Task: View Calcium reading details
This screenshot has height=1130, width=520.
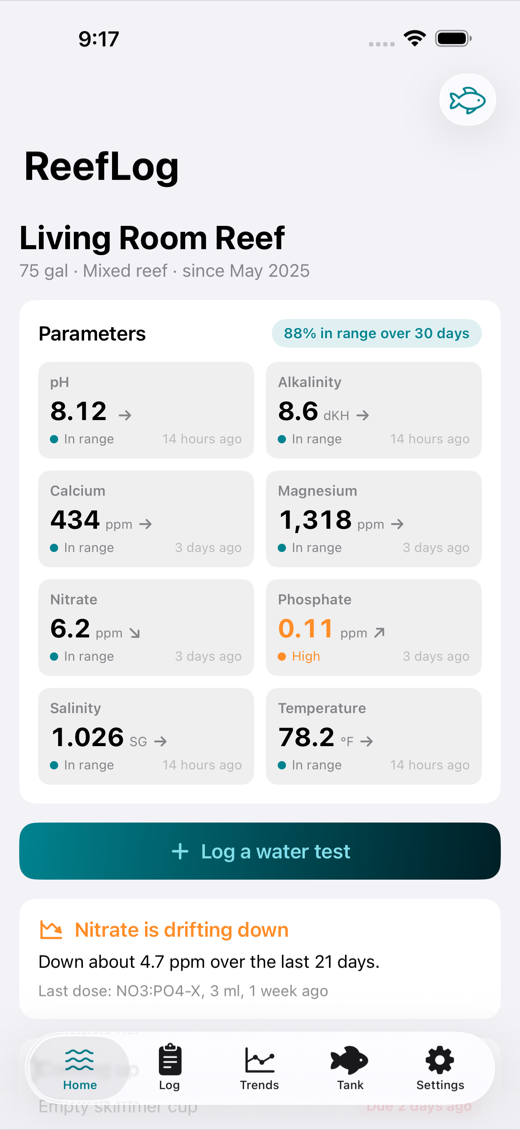Action: coord(146,519)
